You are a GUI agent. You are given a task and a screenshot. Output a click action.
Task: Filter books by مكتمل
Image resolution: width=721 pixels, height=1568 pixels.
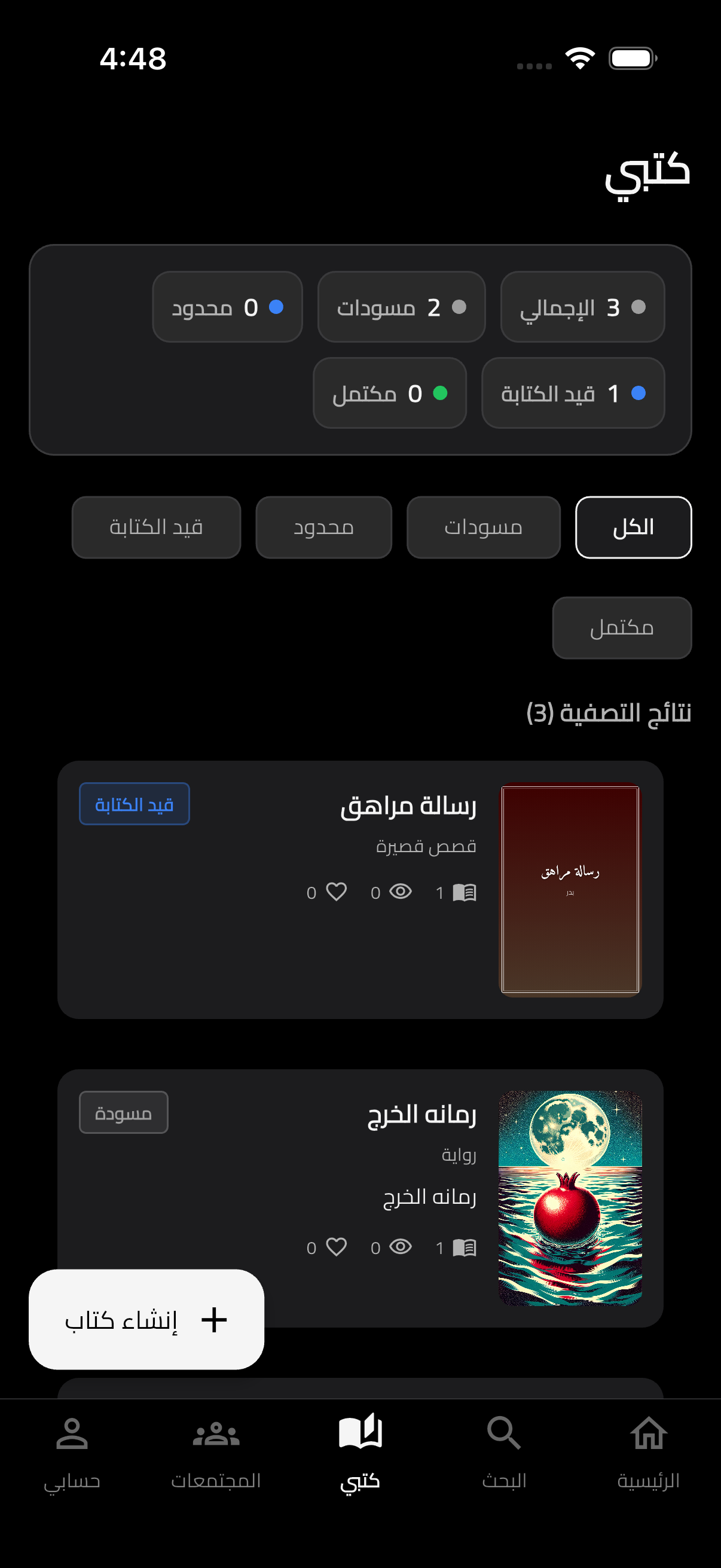[x=621, y=627]
